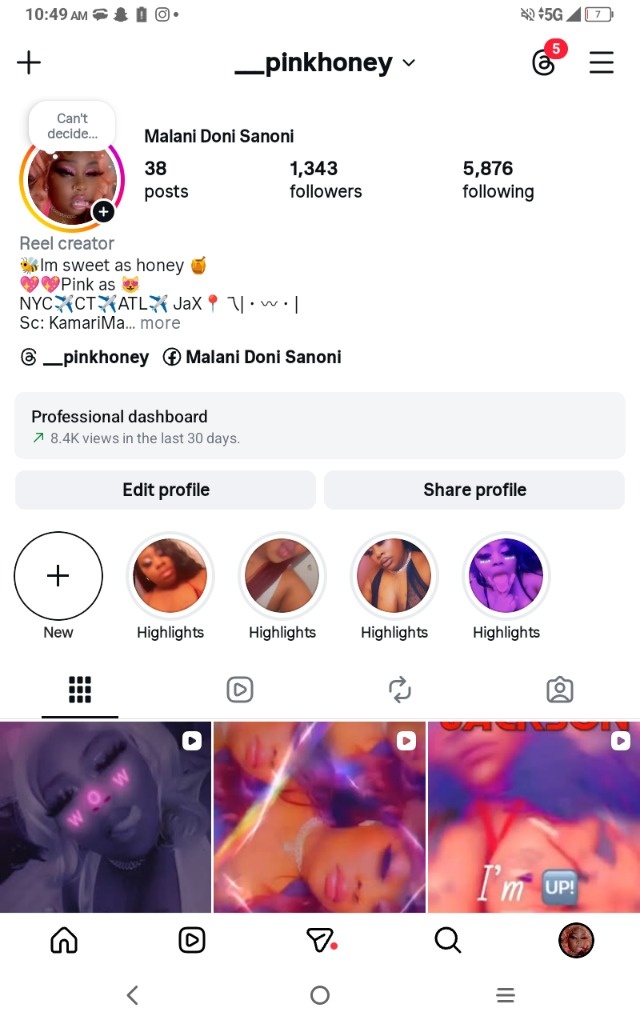Screen dimensions: 640x1024
Task: Tap the Edit profile button
Action: click(x=165, y=490)
